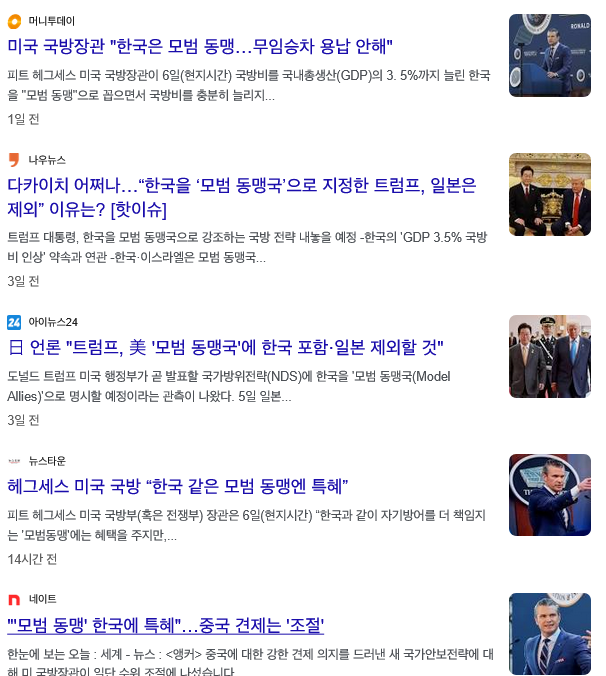Open the 아이뉴스24 headline about 日 언론
The height and width of the screenshot is (676, 606).
pyautogui.click(x=225, y=348)
